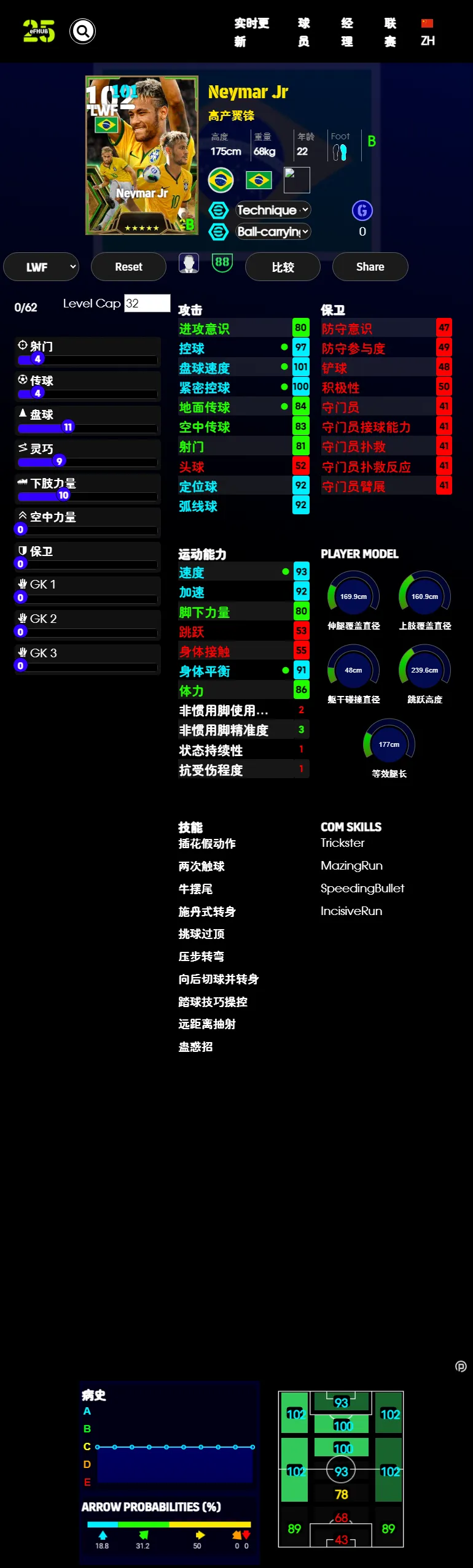Adjust the 下肢力量 training slider

[x=88, y=496]
